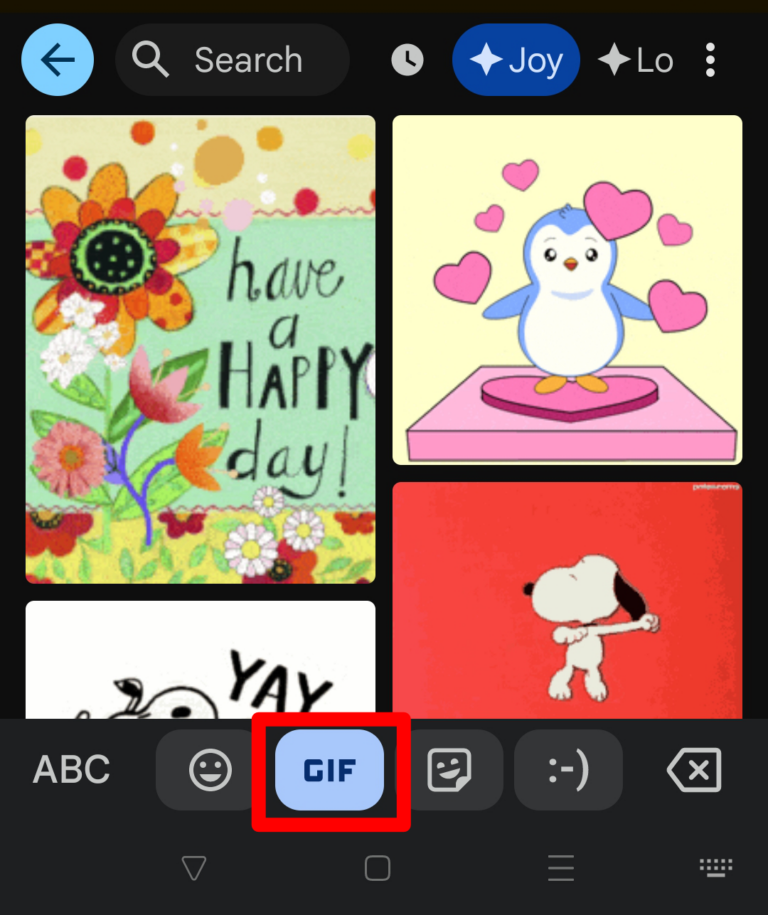This screenshot has width=768, height=915.
Task: Select the YAY Snoopy GIF
Action: click(x=200, y=660)
